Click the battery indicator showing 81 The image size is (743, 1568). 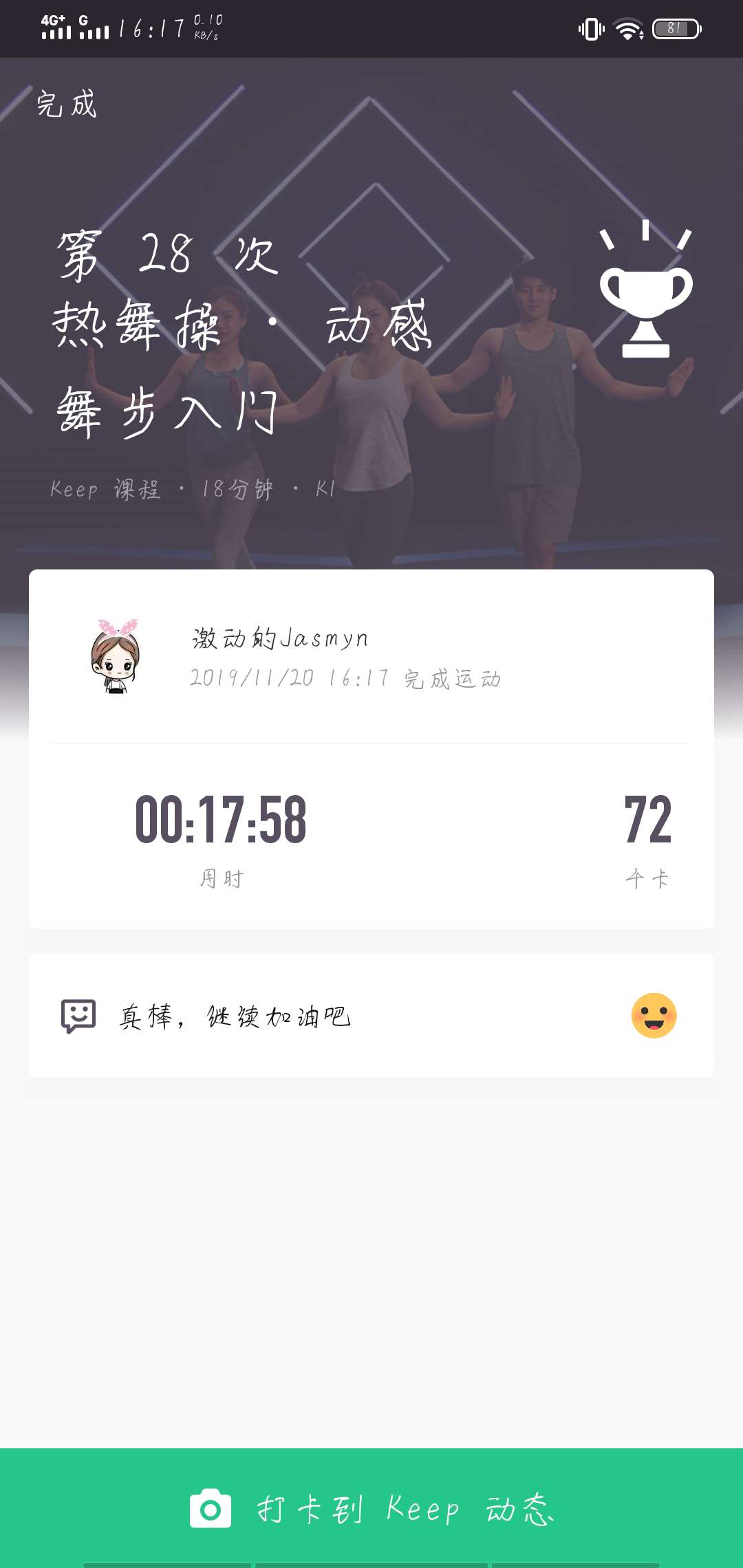point(674,29)
